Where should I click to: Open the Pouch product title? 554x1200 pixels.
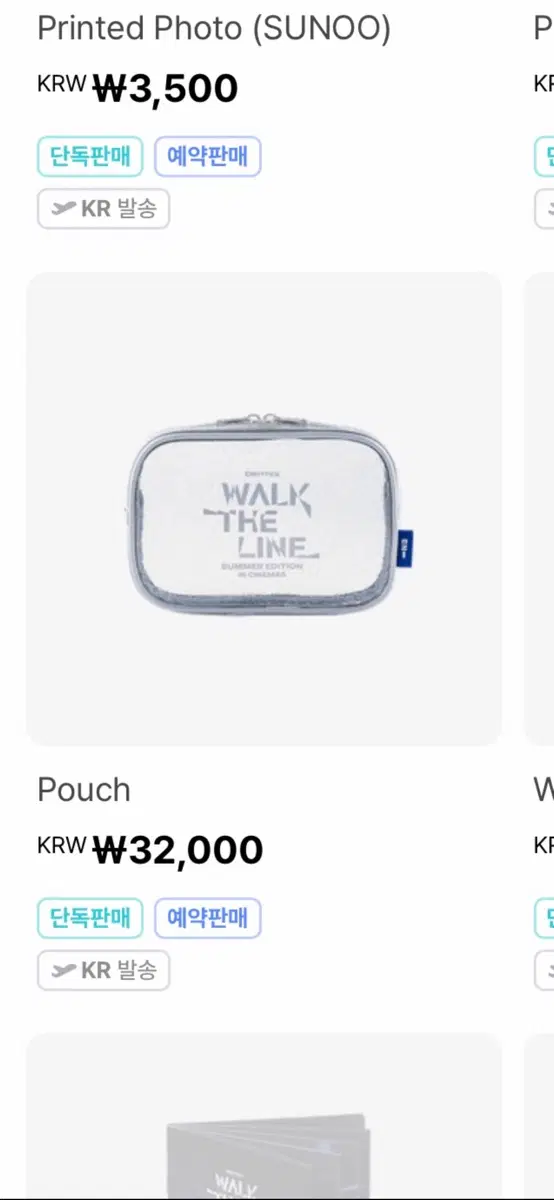point(84,790)
